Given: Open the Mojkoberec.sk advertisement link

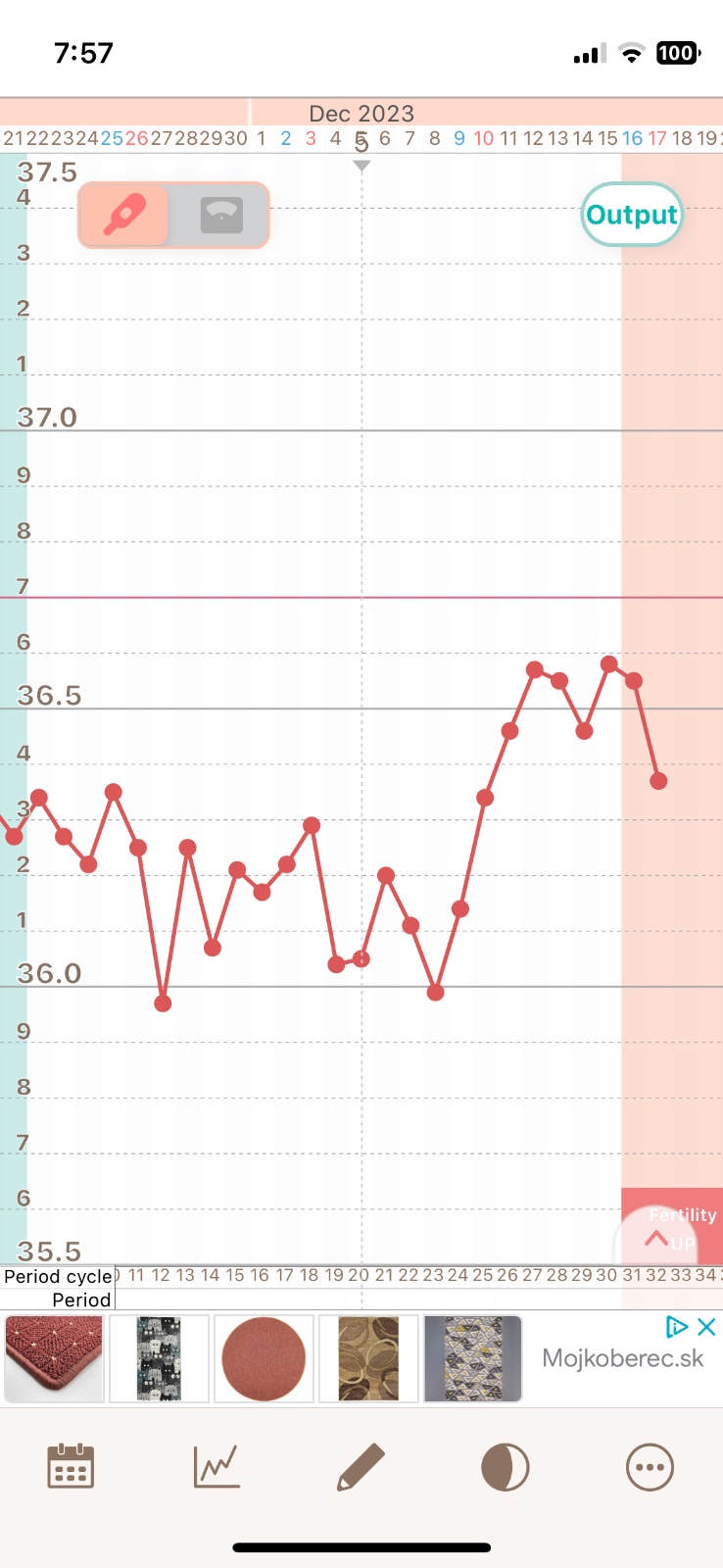Looking at the screenshot, I should [622, 1358].
